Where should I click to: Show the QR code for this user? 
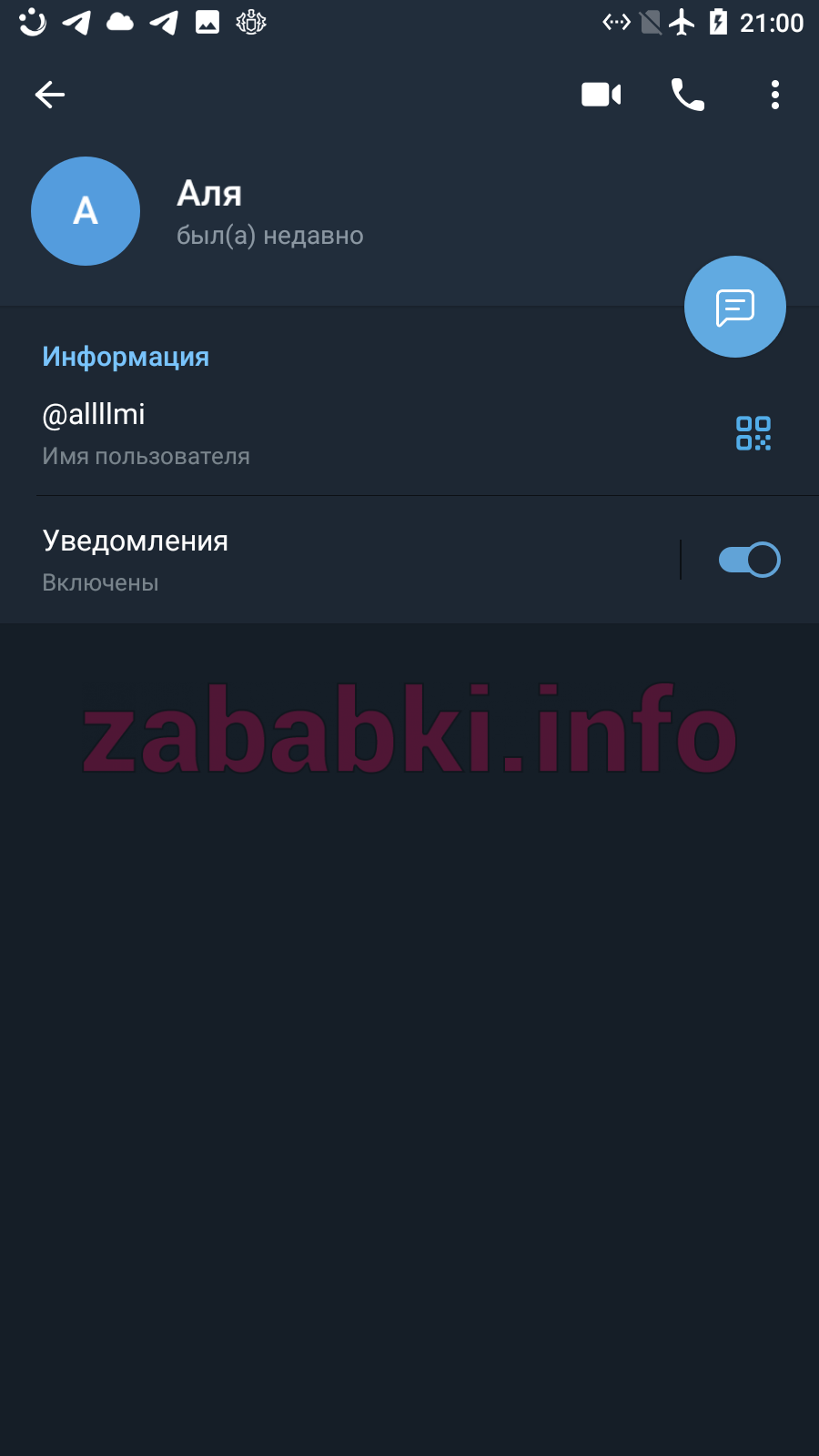(x=753, y=433)
